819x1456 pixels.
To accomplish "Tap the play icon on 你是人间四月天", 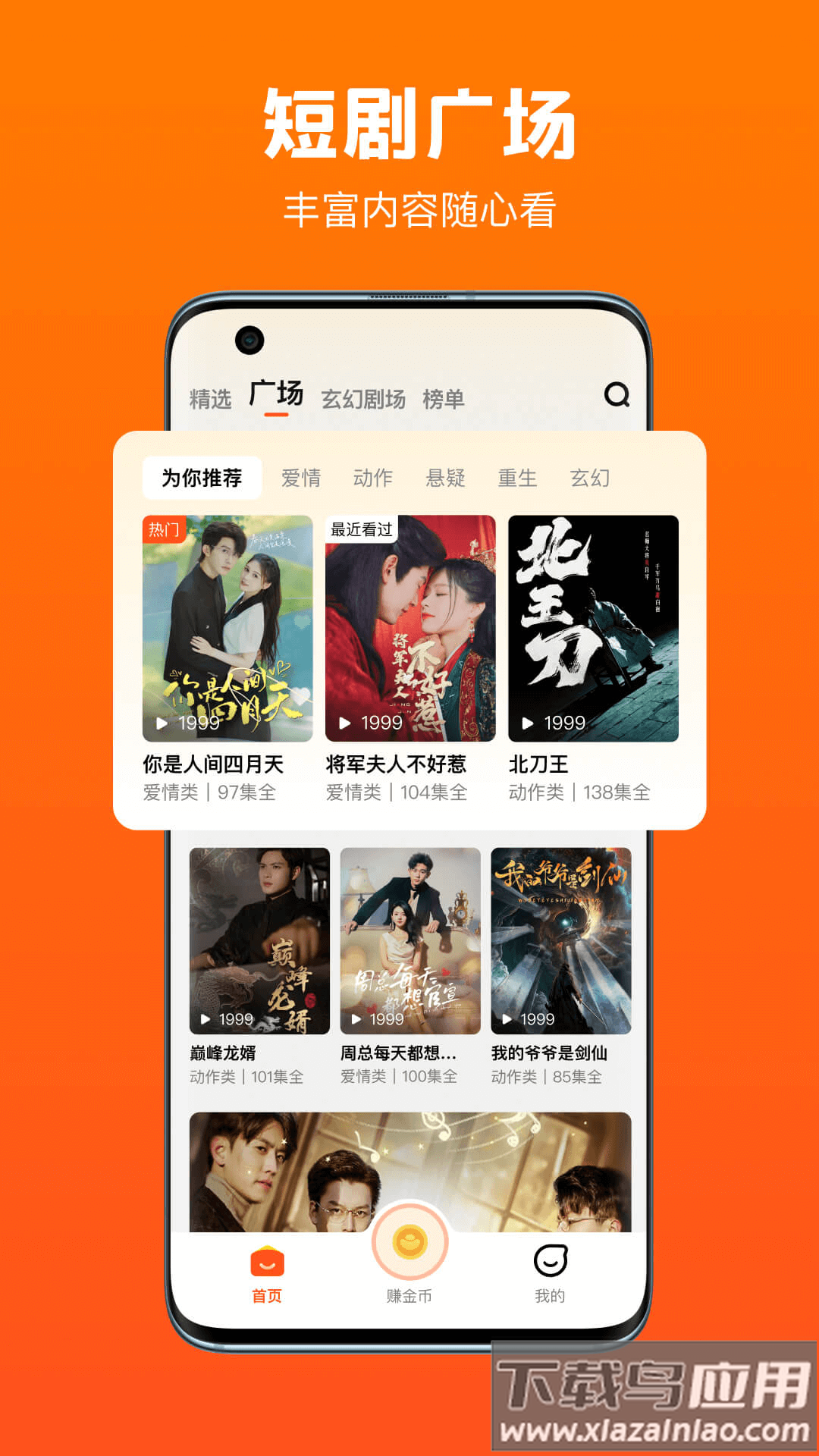I will coord(161,723).
